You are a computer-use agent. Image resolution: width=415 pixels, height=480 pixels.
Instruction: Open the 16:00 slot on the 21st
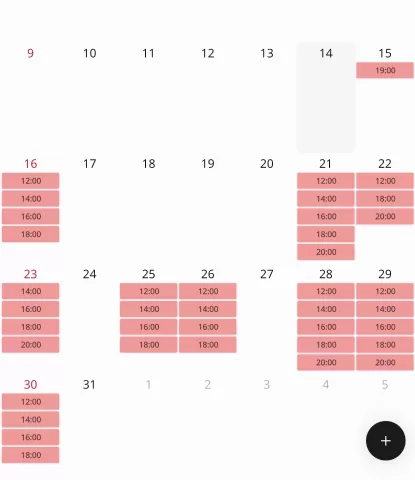tap(326, 216)
